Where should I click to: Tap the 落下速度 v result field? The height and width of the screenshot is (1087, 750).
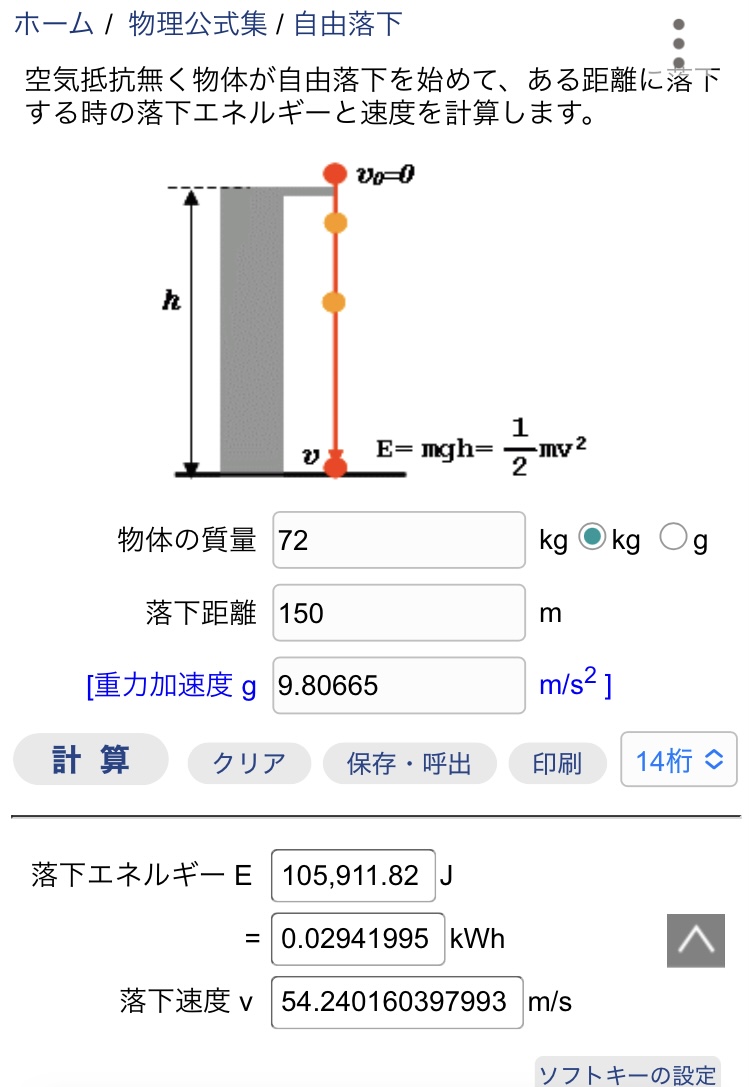396,1001
